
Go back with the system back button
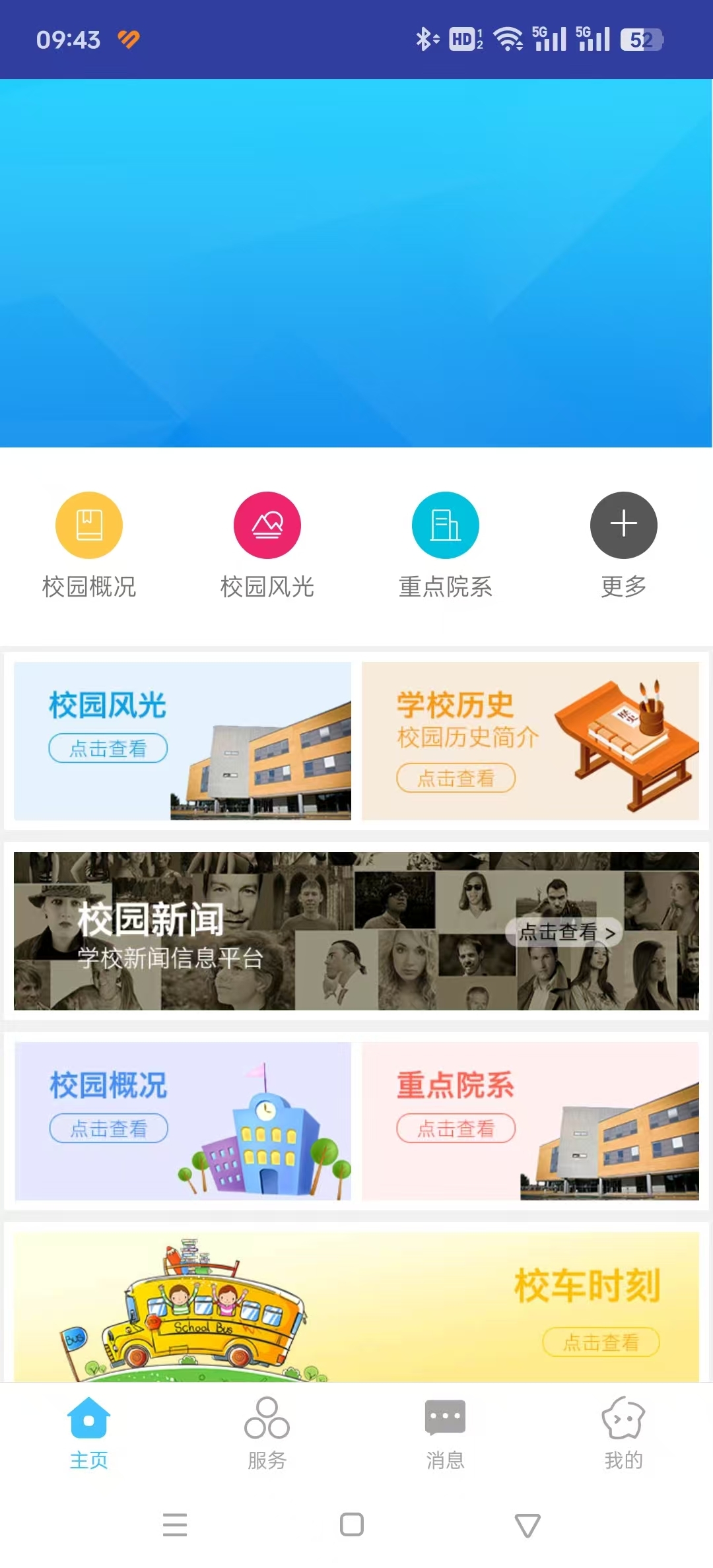[x=527, y=1524]
